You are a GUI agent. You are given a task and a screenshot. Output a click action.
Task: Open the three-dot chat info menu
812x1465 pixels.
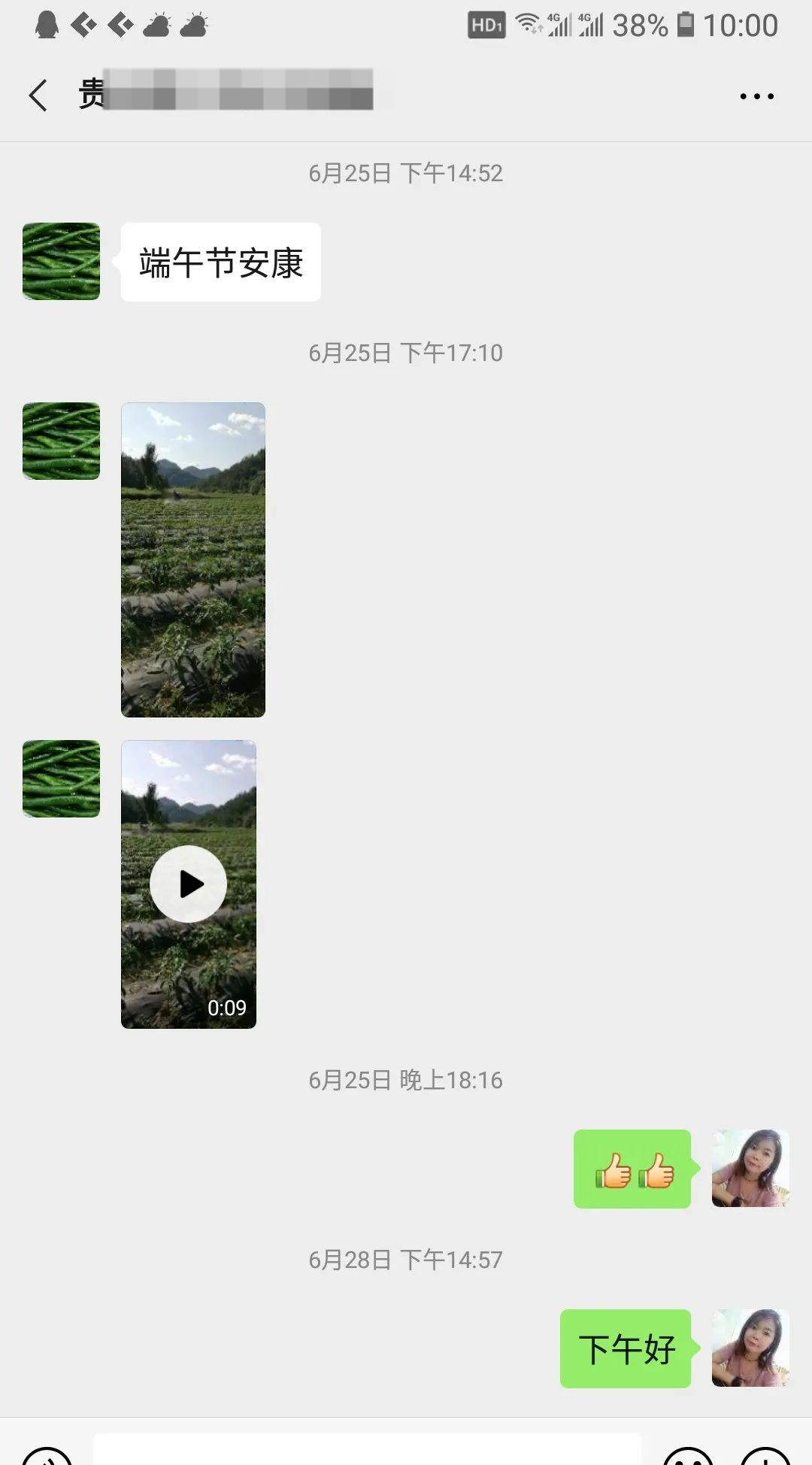[756, 96]
